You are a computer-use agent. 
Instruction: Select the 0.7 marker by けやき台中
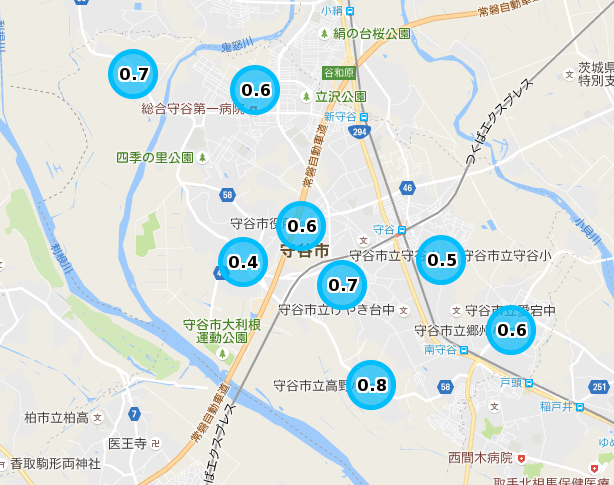click(x=342, y=284)
